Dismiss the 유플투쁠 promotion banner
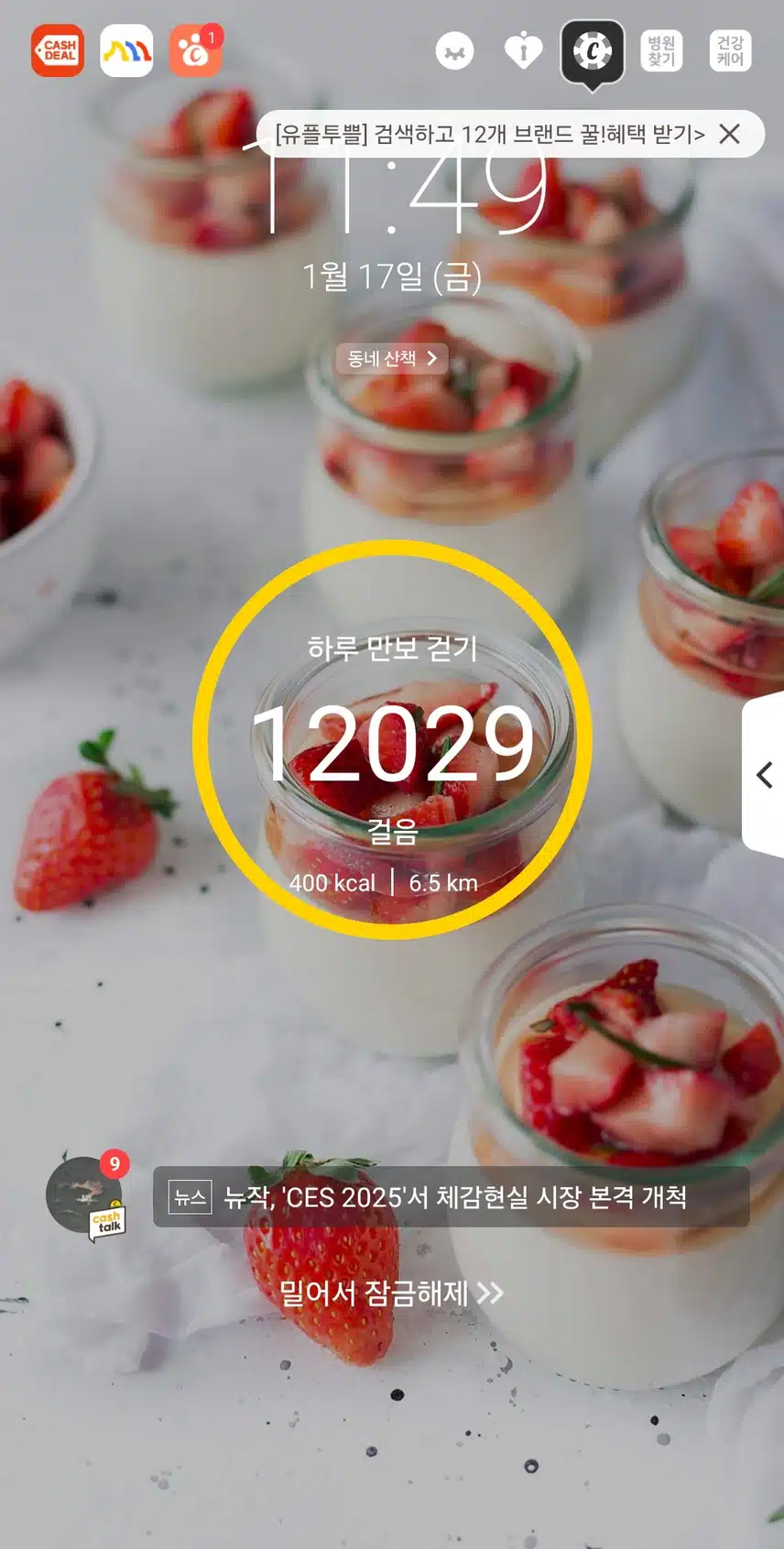This screenshot has height=1549, width=784. pyautogui.click(x=730, y=135)
